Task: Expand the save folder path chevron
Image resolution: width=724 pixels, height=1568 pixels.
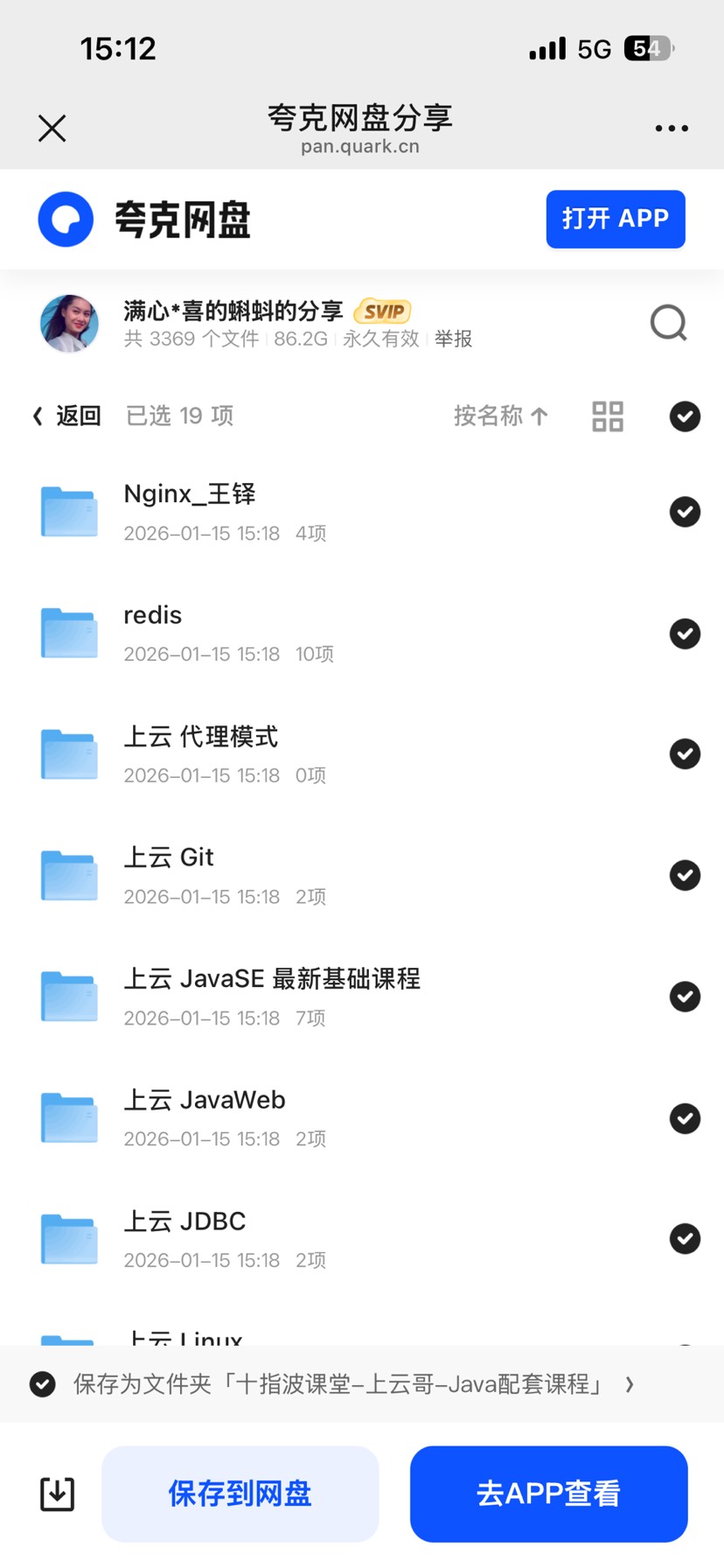Action: point(629,1385)
